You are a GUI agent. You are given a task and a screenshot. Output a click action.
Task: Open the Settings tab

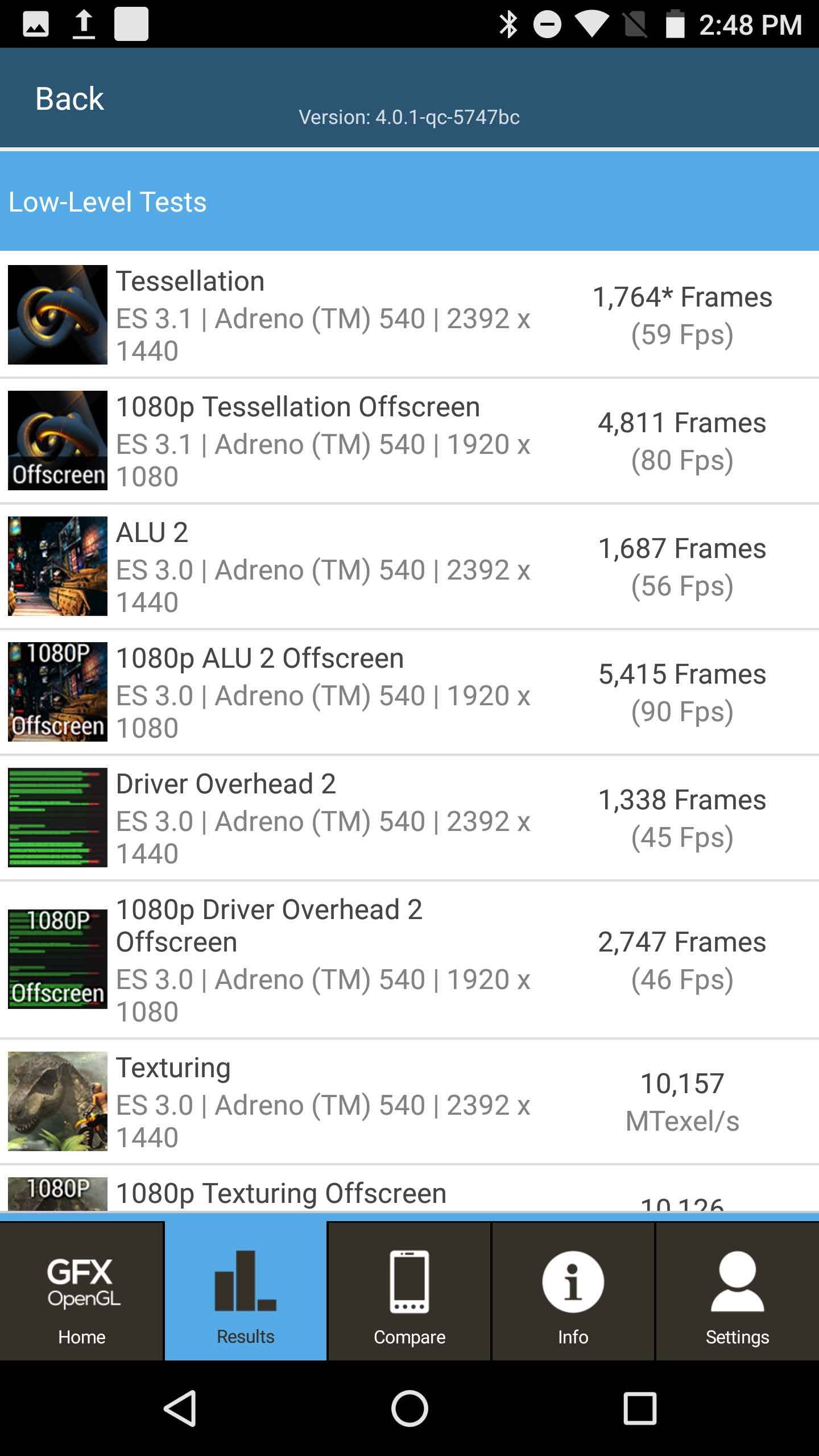737,1291
